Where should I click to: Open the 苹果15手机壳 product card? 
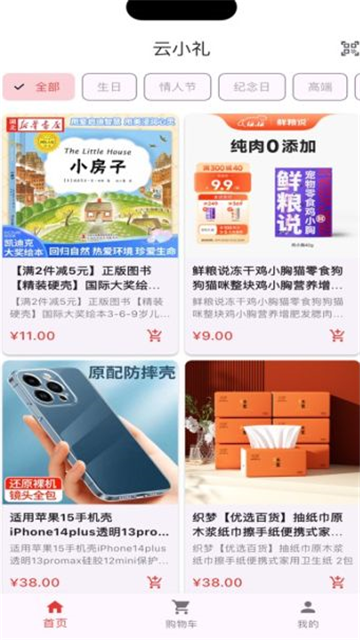[x=91, y=477]
